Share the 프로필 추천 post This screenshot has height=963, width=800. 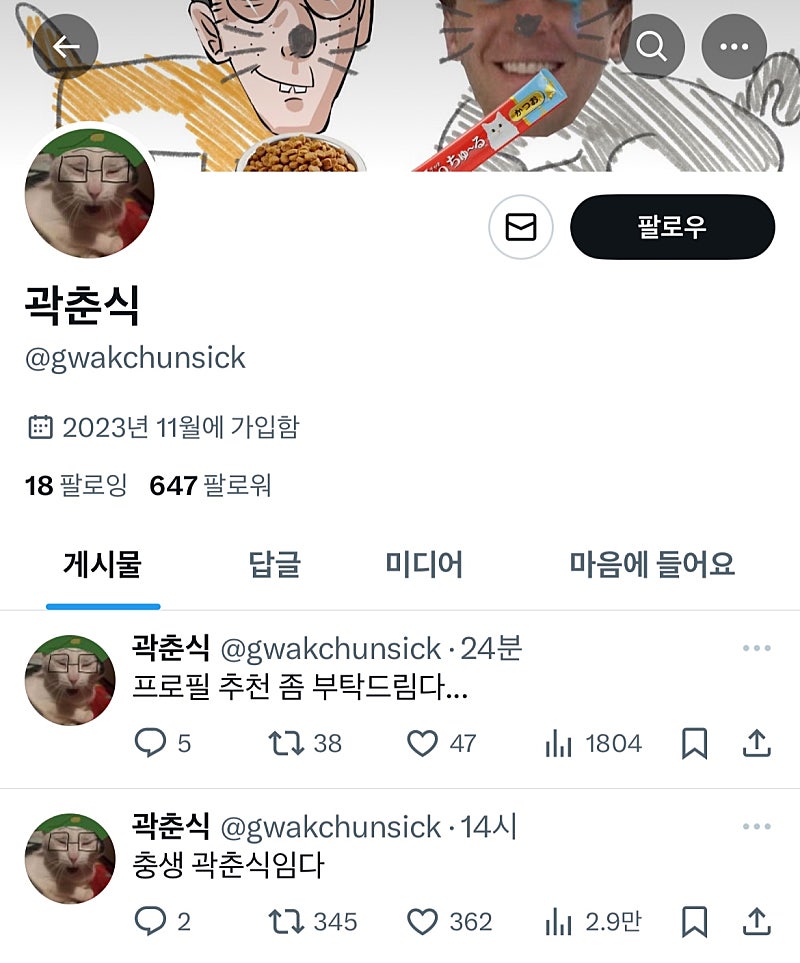[757, 743]
